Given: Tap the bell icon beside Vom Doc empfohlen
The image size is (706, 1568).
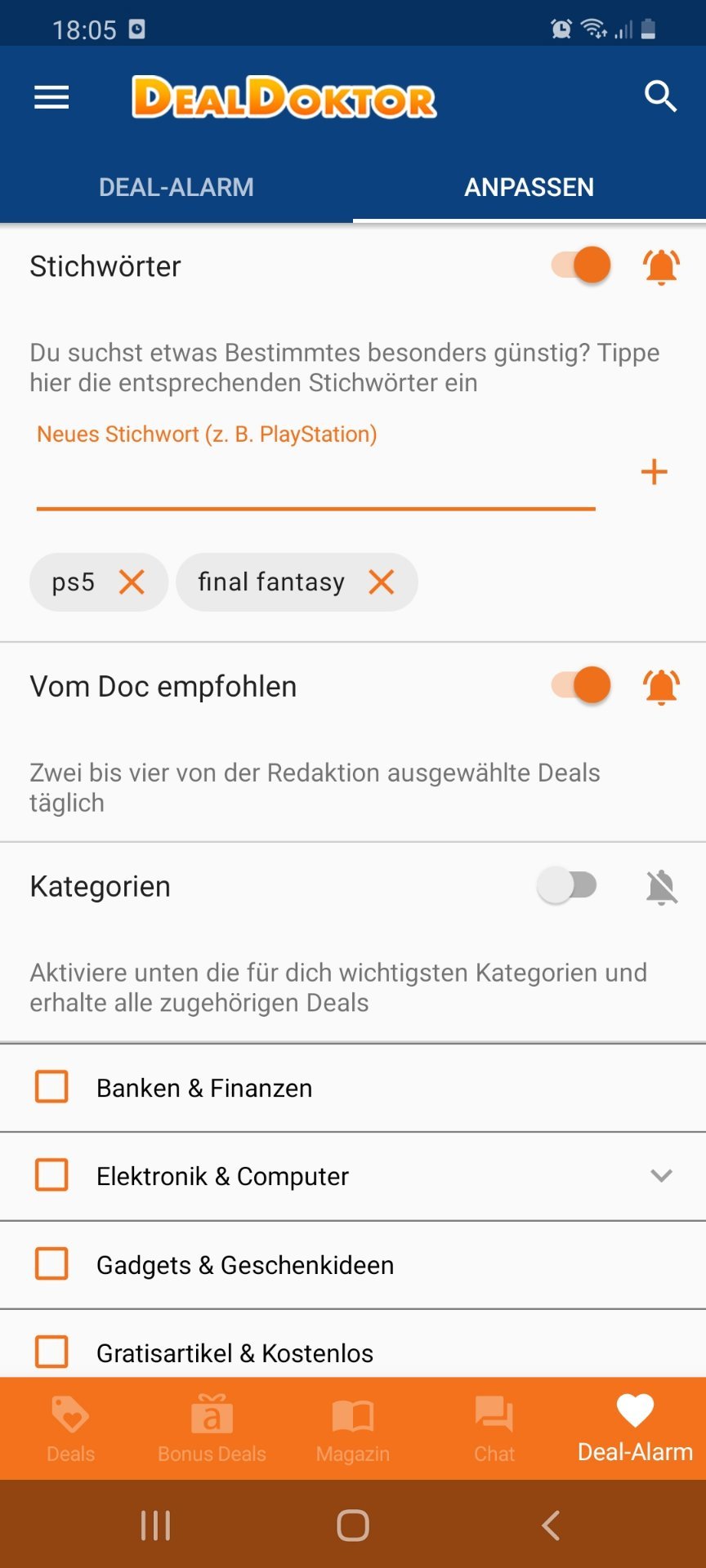Looking at the screenshot, I should (x=662, y=687).
